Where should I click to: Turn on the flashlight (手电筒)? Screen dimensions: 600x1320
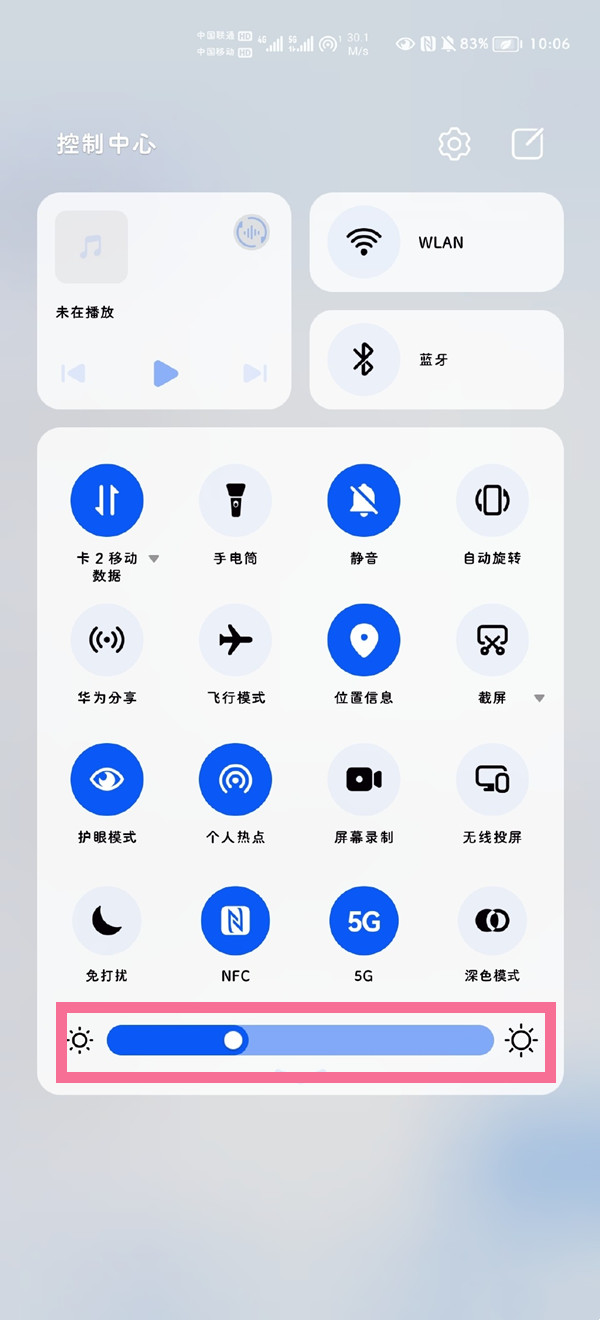point(235,500)
